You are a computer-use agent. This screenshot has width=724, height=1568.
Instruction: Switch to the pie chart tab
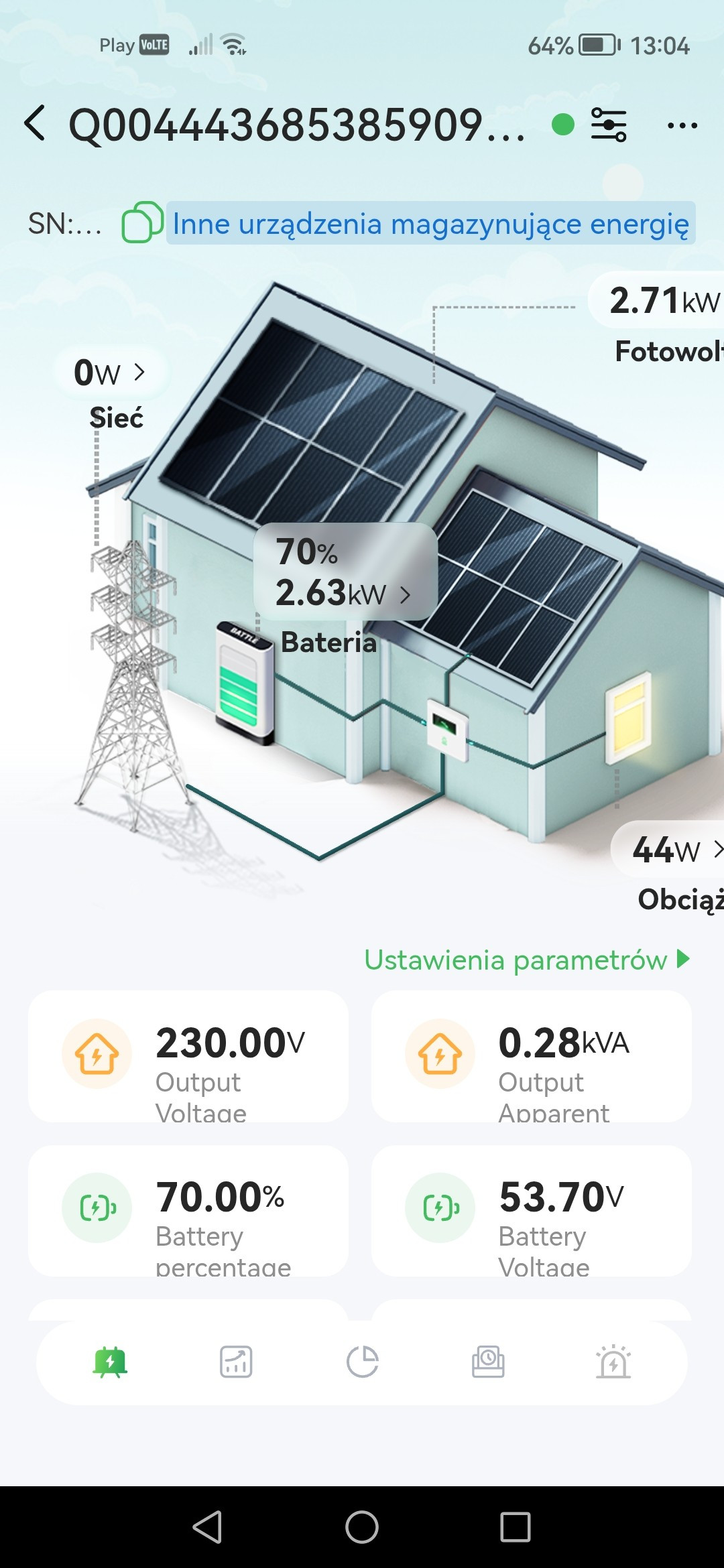[x=362, y=1362]
